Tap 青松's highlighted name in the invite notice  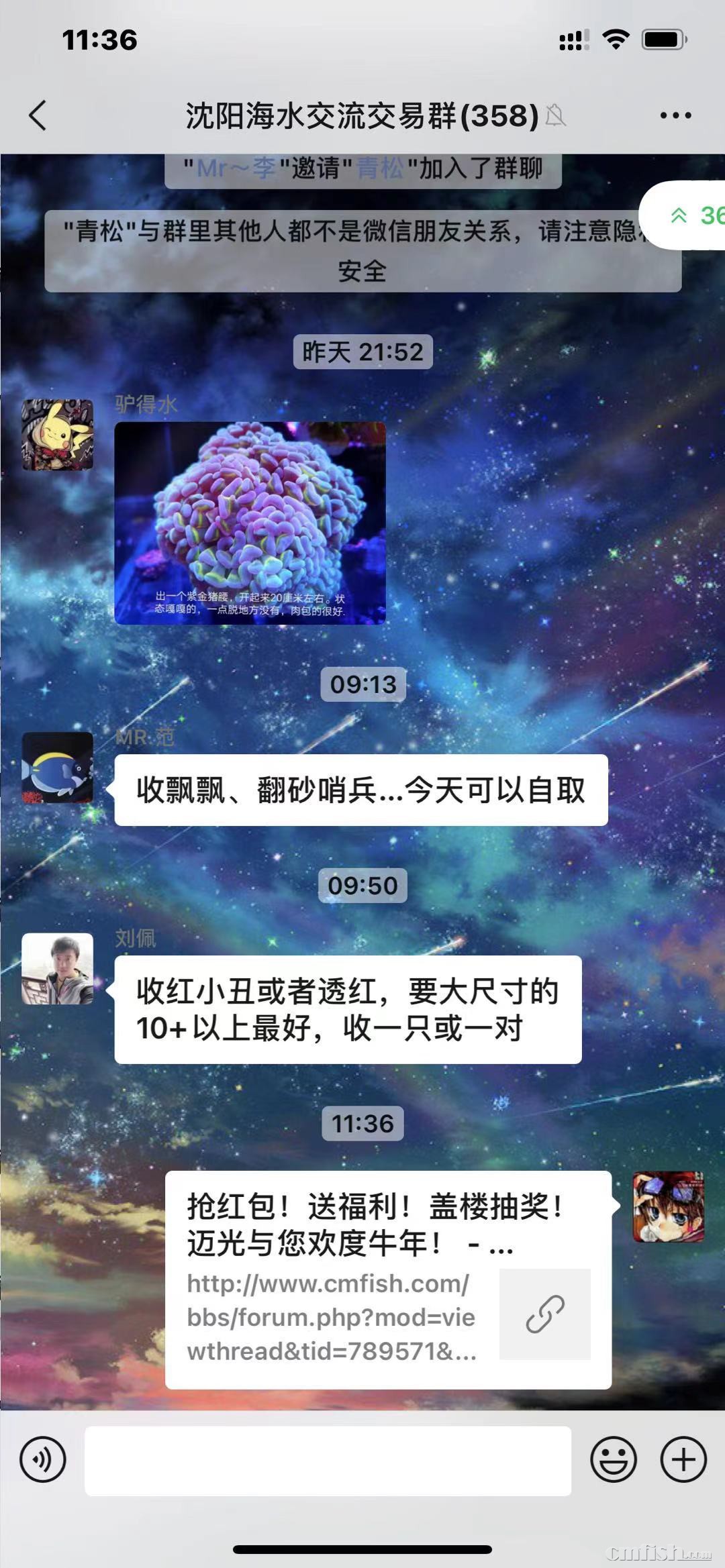[x=379, y=170]
